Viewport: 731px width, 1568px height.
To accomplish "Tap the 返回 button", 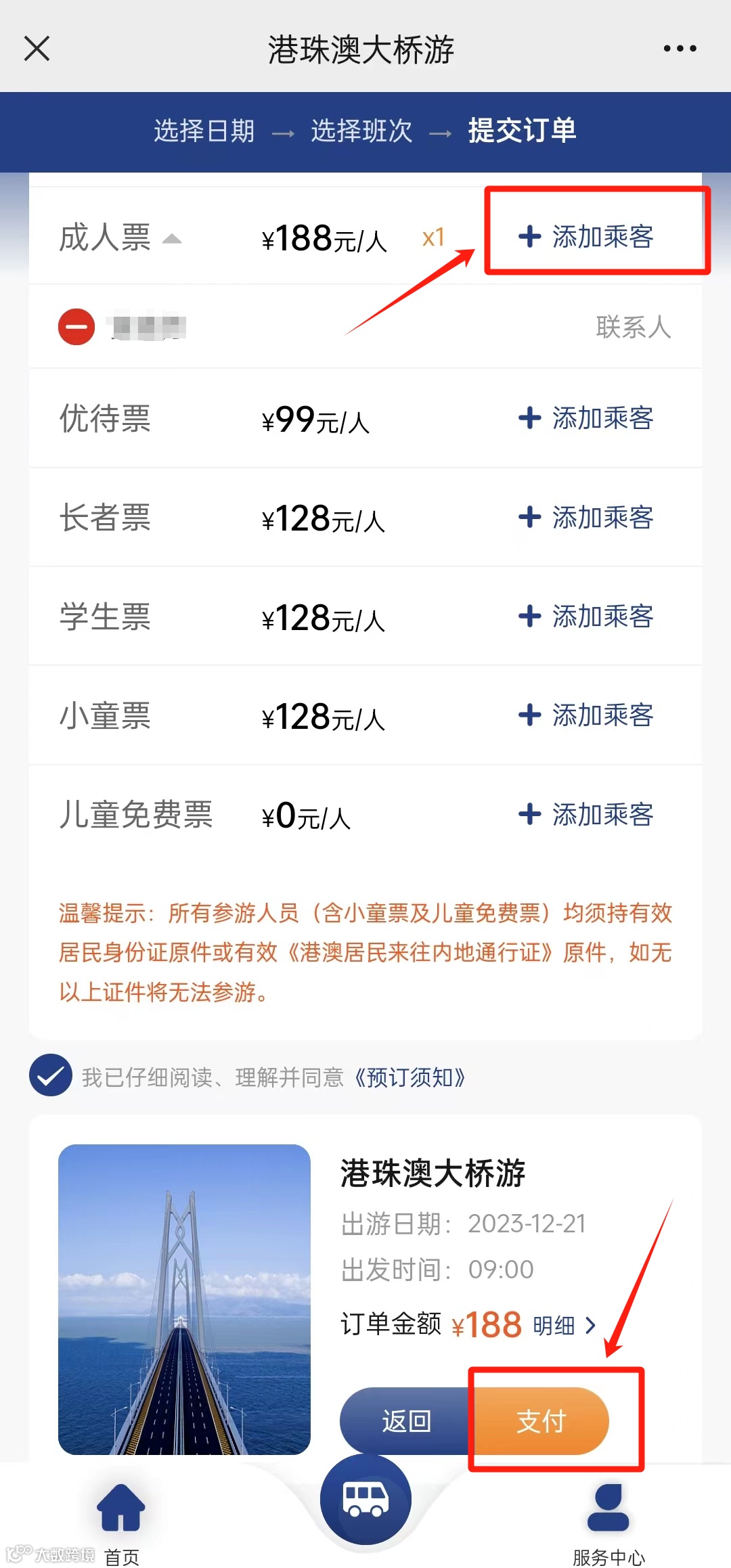I will point(406,1421).
